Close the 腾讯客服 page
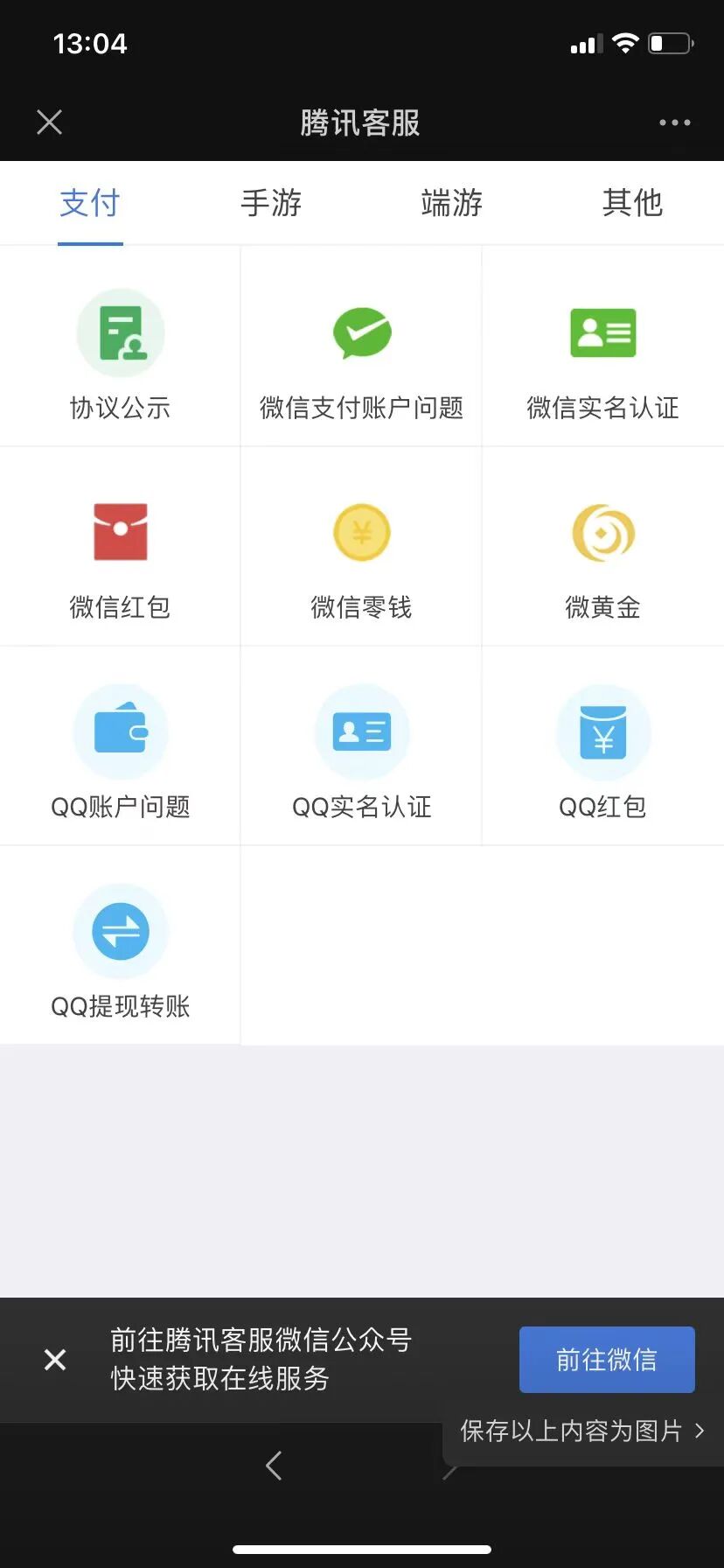 (50, 122)
